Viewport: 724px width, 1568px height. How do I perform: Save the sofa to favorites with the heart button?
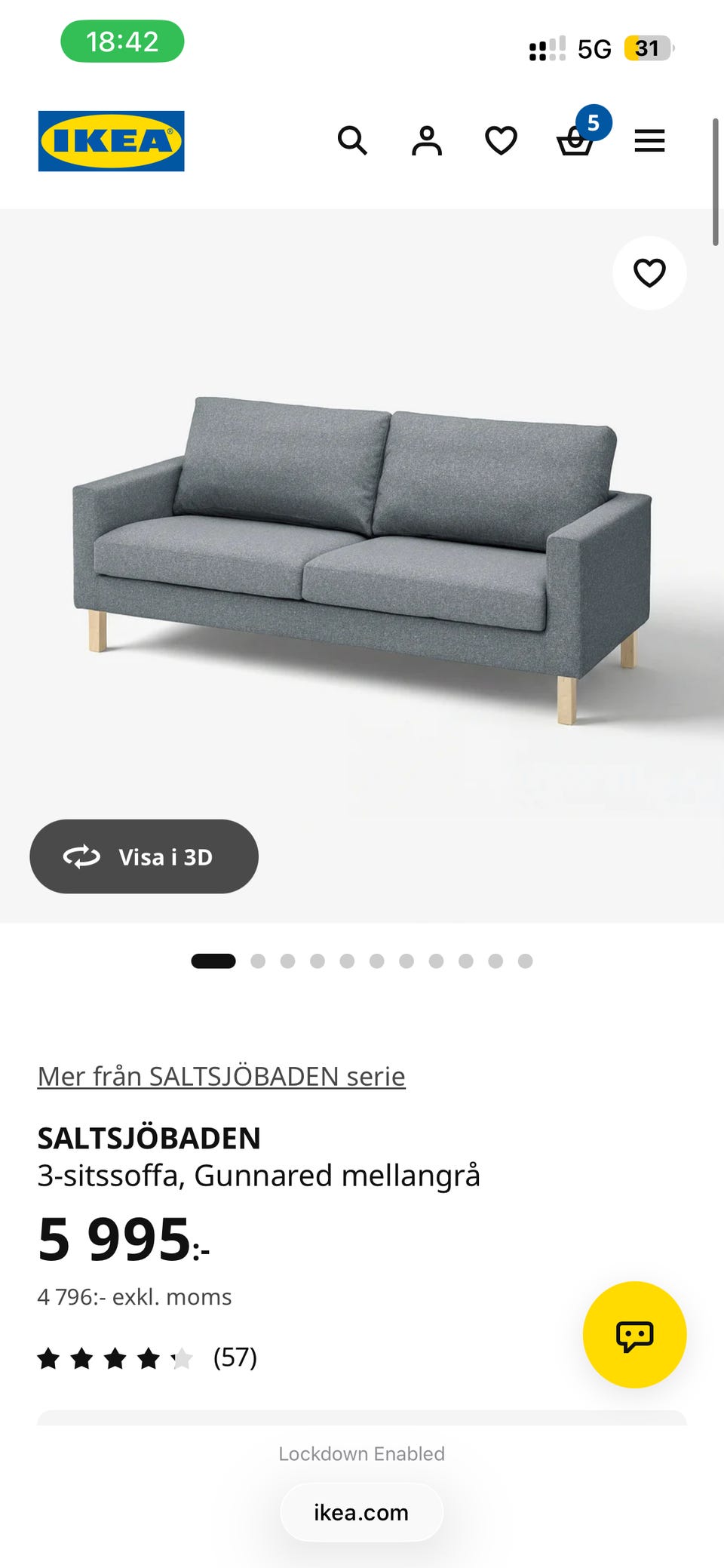click(x=649, y=273)
